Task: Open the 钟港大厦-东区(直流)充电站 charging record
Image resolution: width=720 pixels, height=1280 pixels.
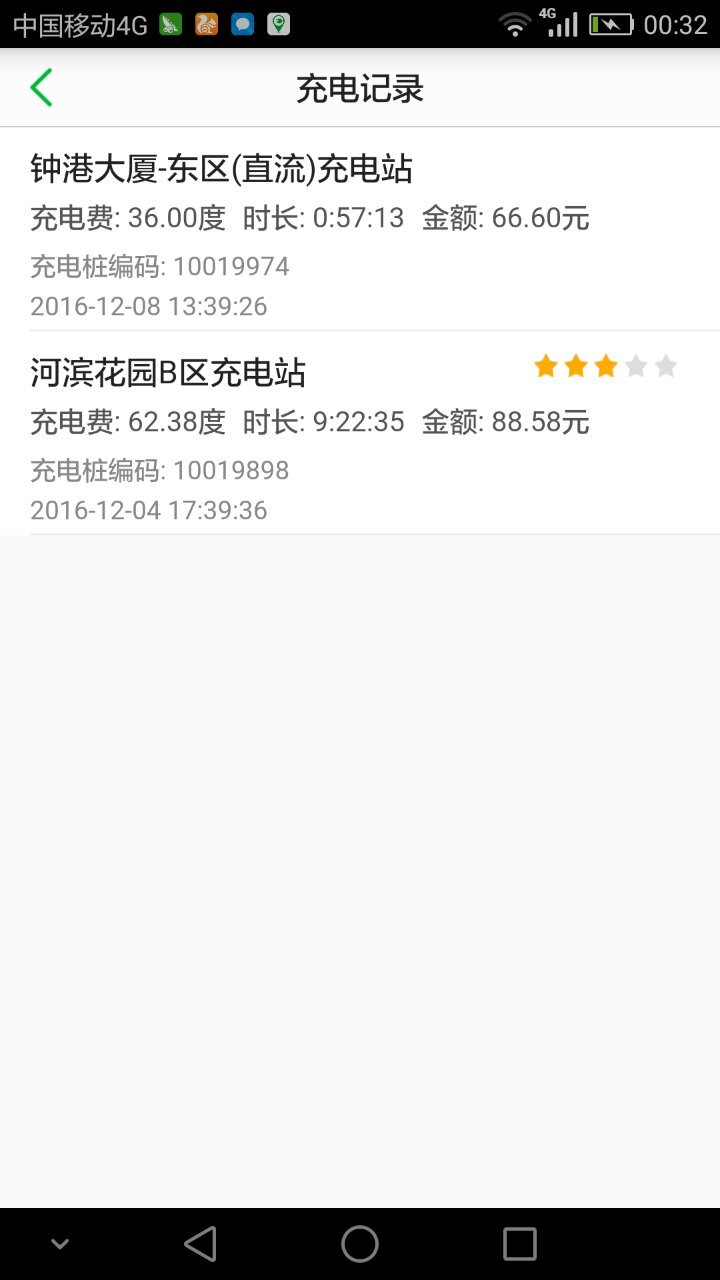Action: click(x=360, y=229)
